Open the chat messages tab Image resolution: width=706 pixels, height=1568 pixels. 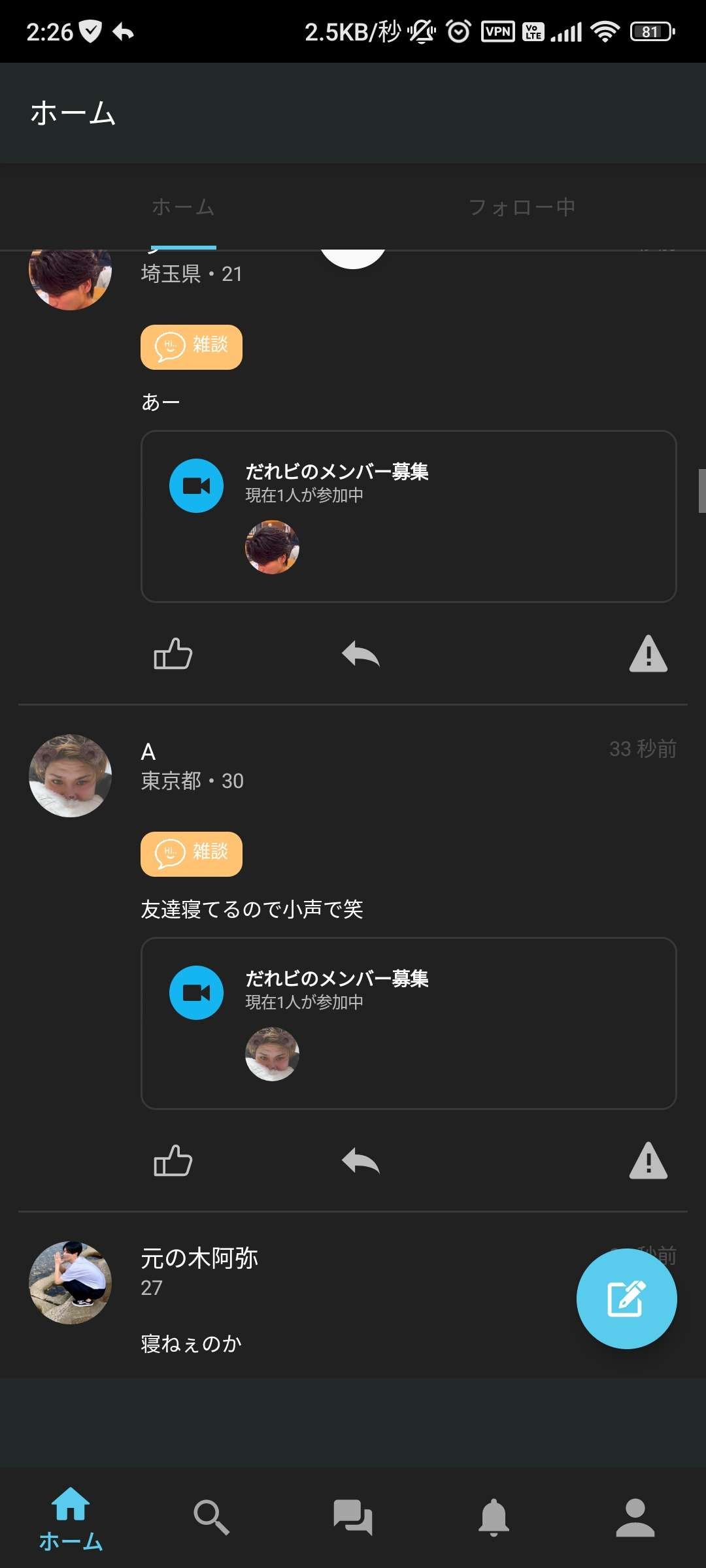point(353,1517)
